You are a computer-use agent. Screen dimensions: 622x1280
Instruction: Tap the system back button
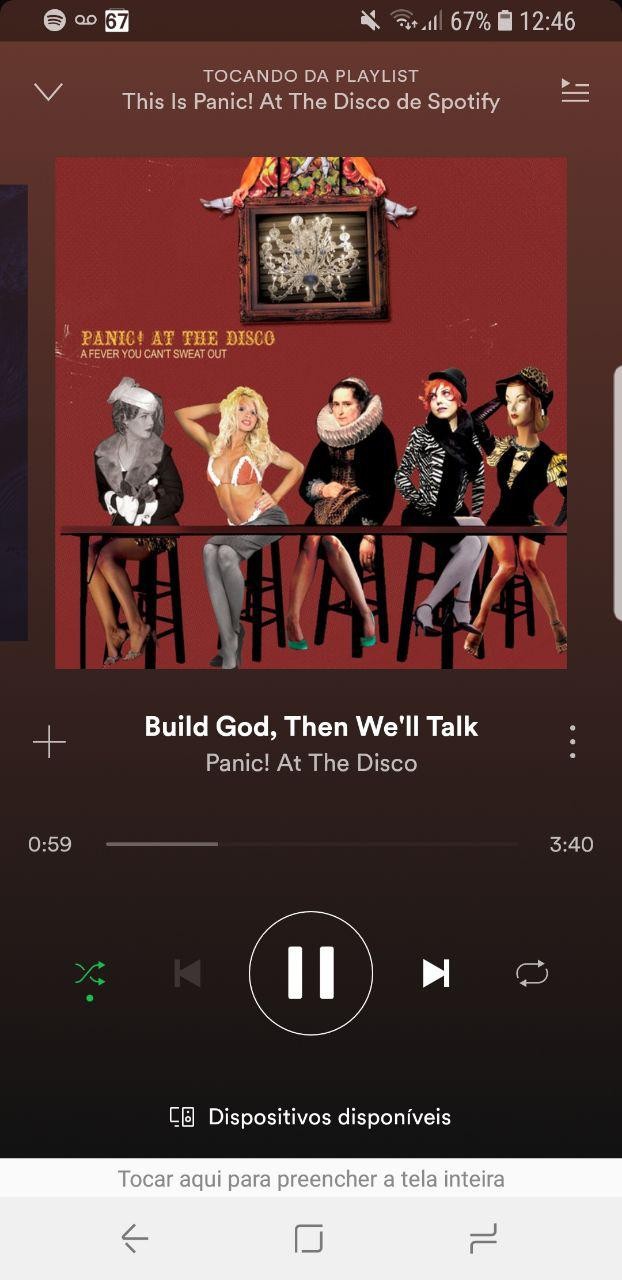(x=135, y=1239)
